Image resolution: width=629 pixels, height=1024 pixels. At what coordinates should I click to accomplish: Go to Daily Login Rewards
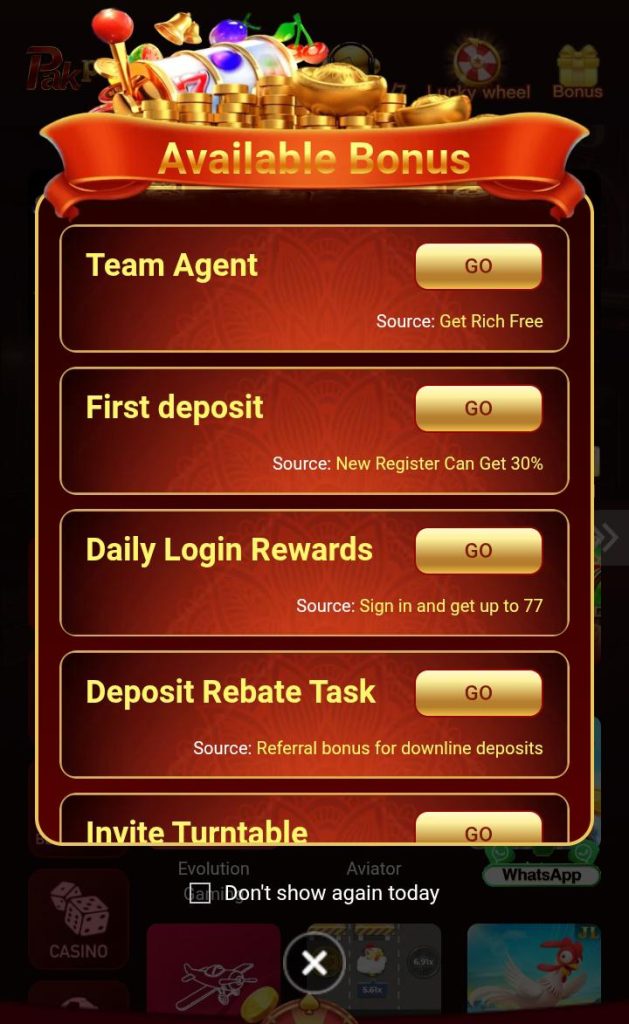tap(478, 550)
